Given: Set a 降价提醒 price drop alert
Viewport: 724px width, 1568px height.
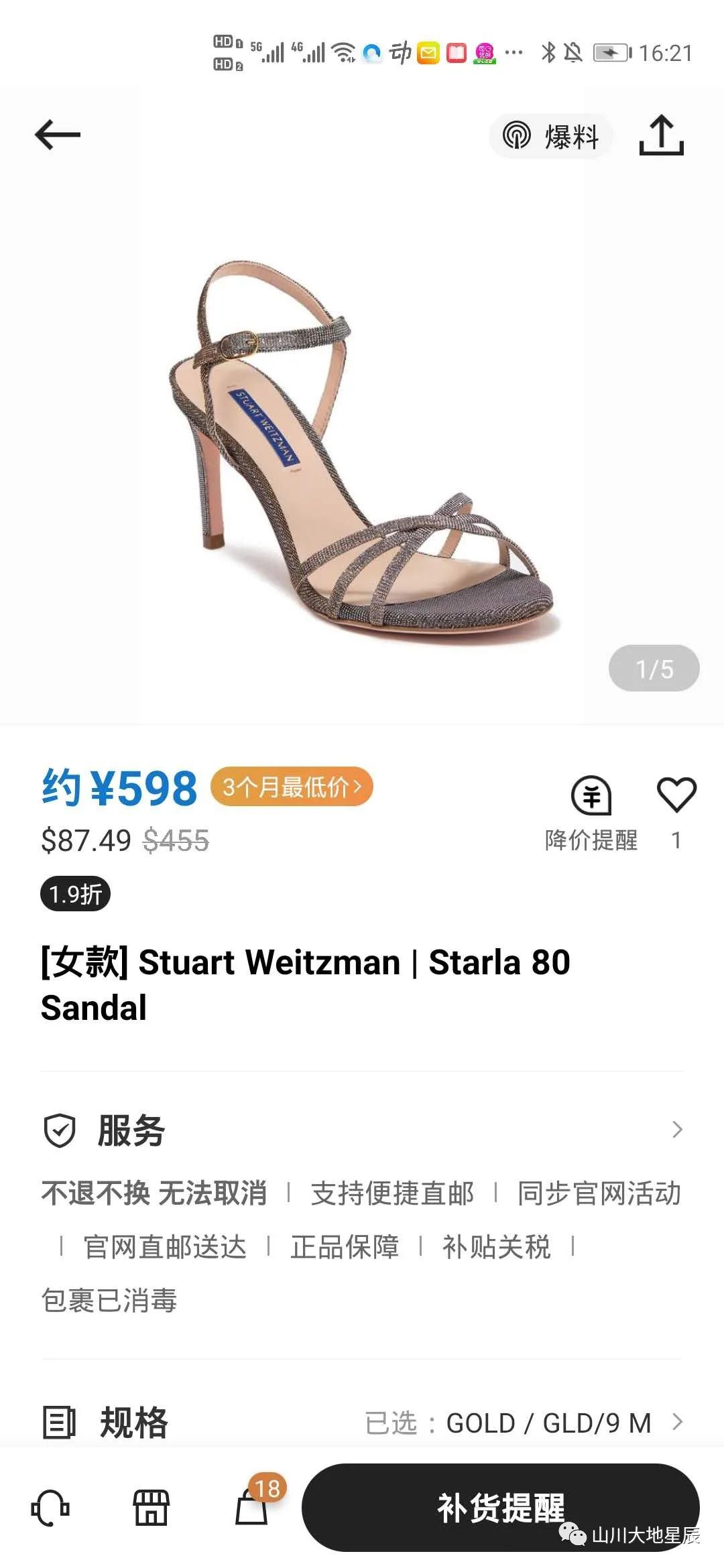Looking at the screenshot, I should click(x=591, y=812).
